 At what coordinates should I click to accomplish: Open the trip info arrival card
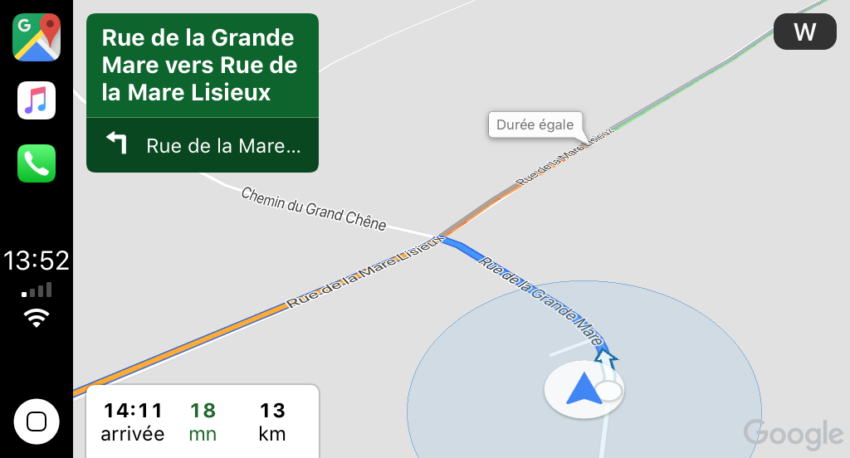[x=202, y=421]
